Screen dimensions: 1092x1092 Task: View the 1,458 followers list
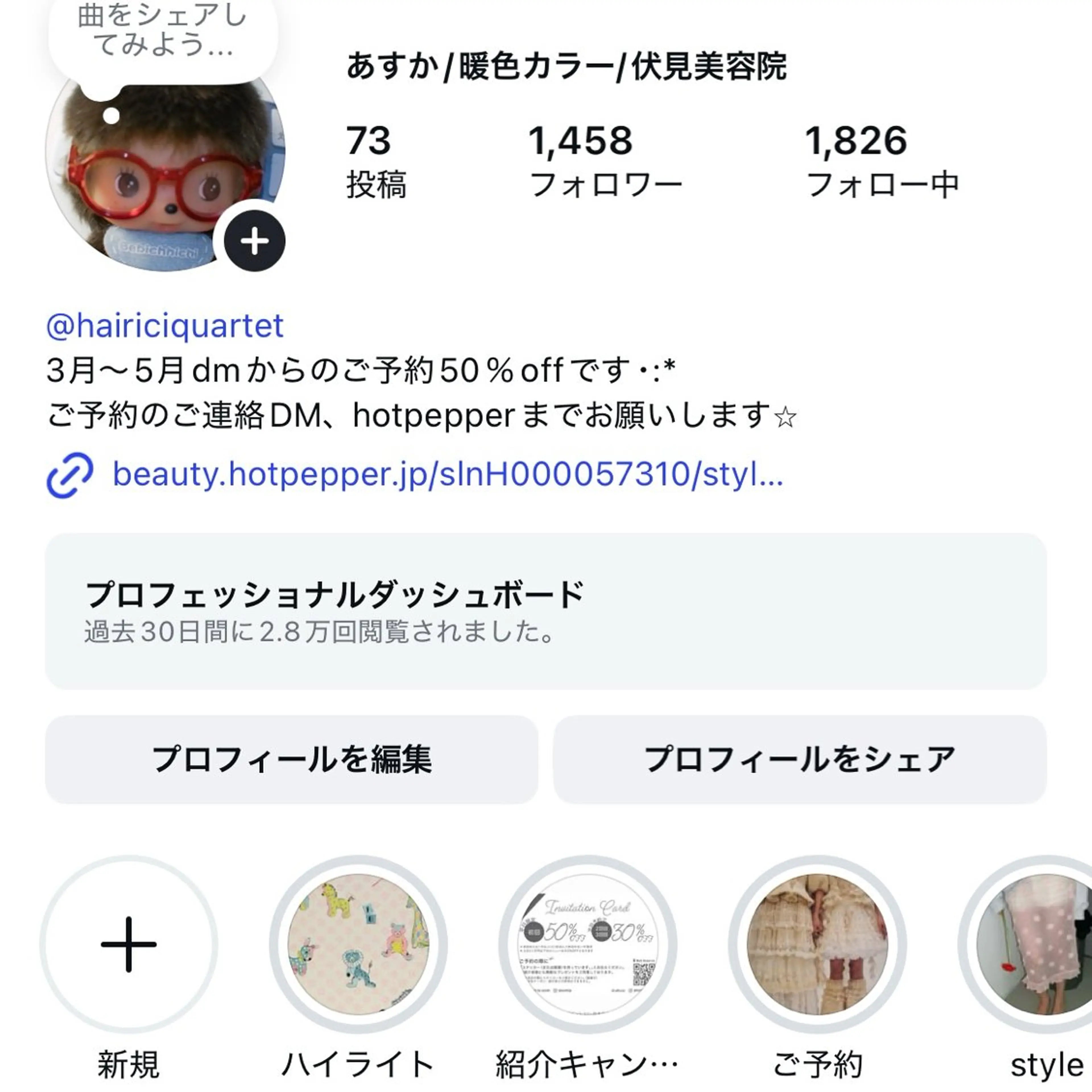coord(605,161)
